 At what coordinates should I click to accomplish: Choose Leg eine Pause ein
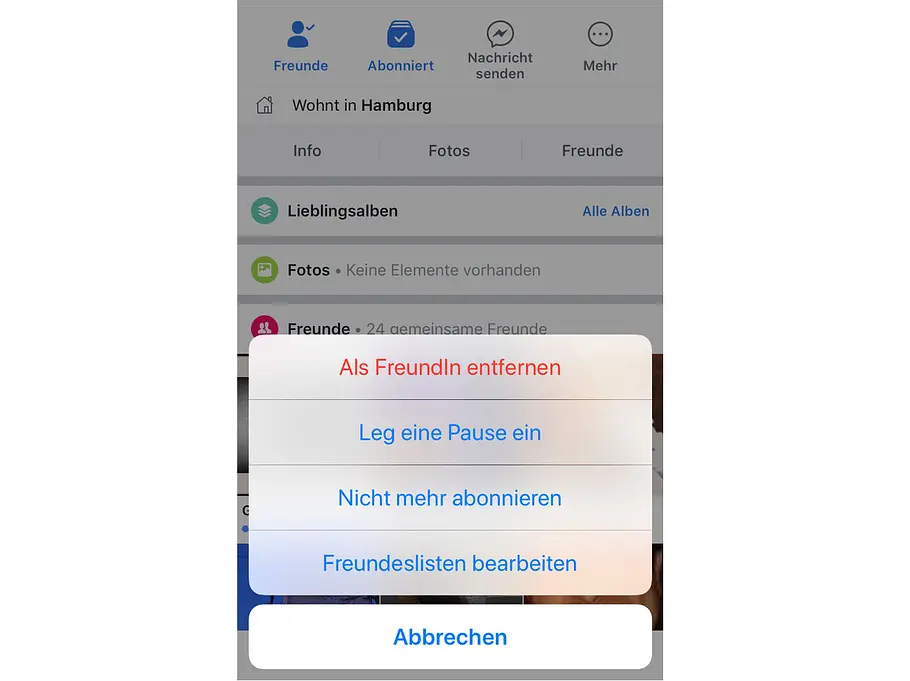pos(450,433)
